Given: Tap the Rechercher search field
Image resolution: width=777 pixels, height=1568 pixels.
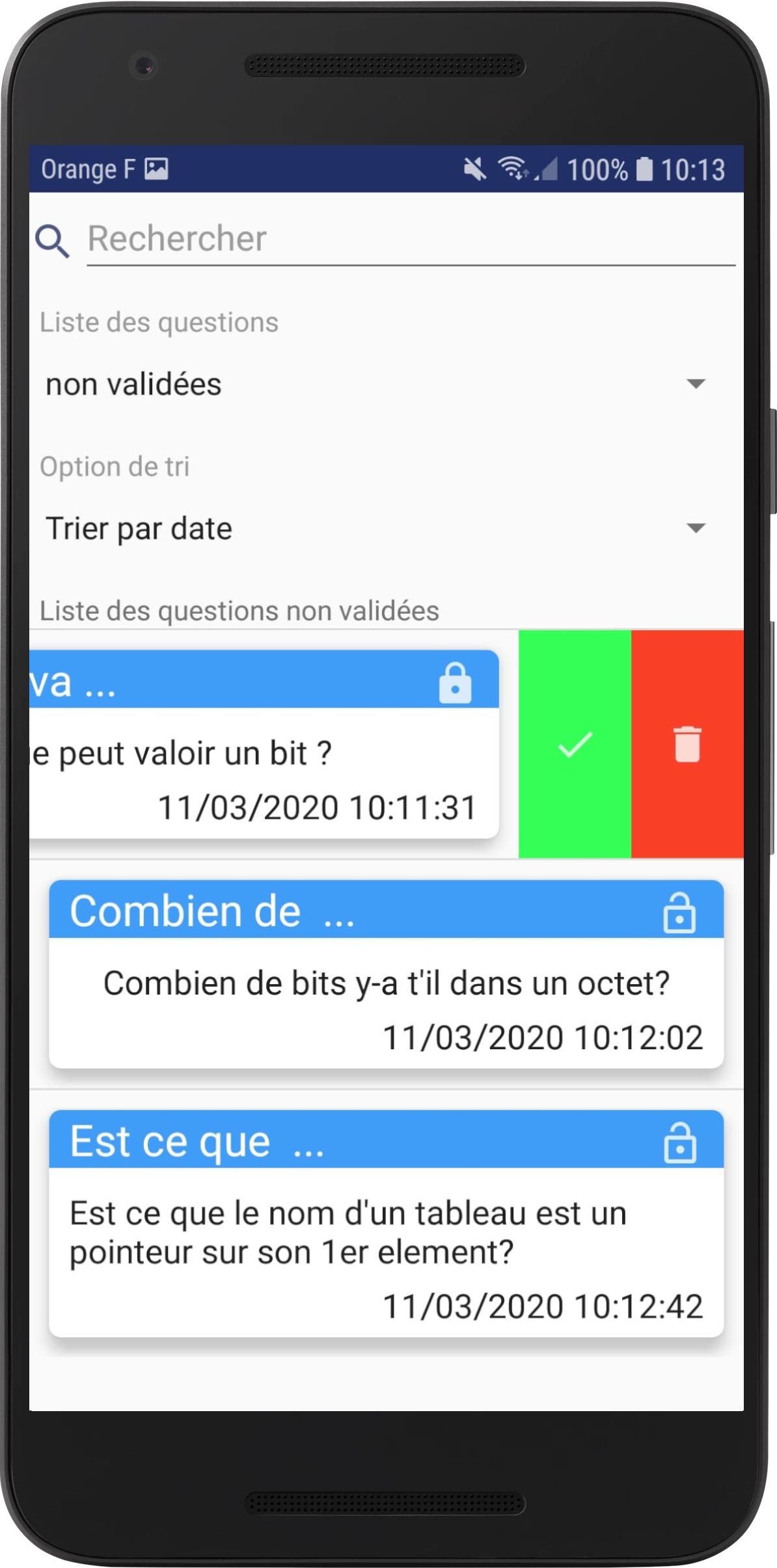Looking at the screenshot, I should [410, 239].
